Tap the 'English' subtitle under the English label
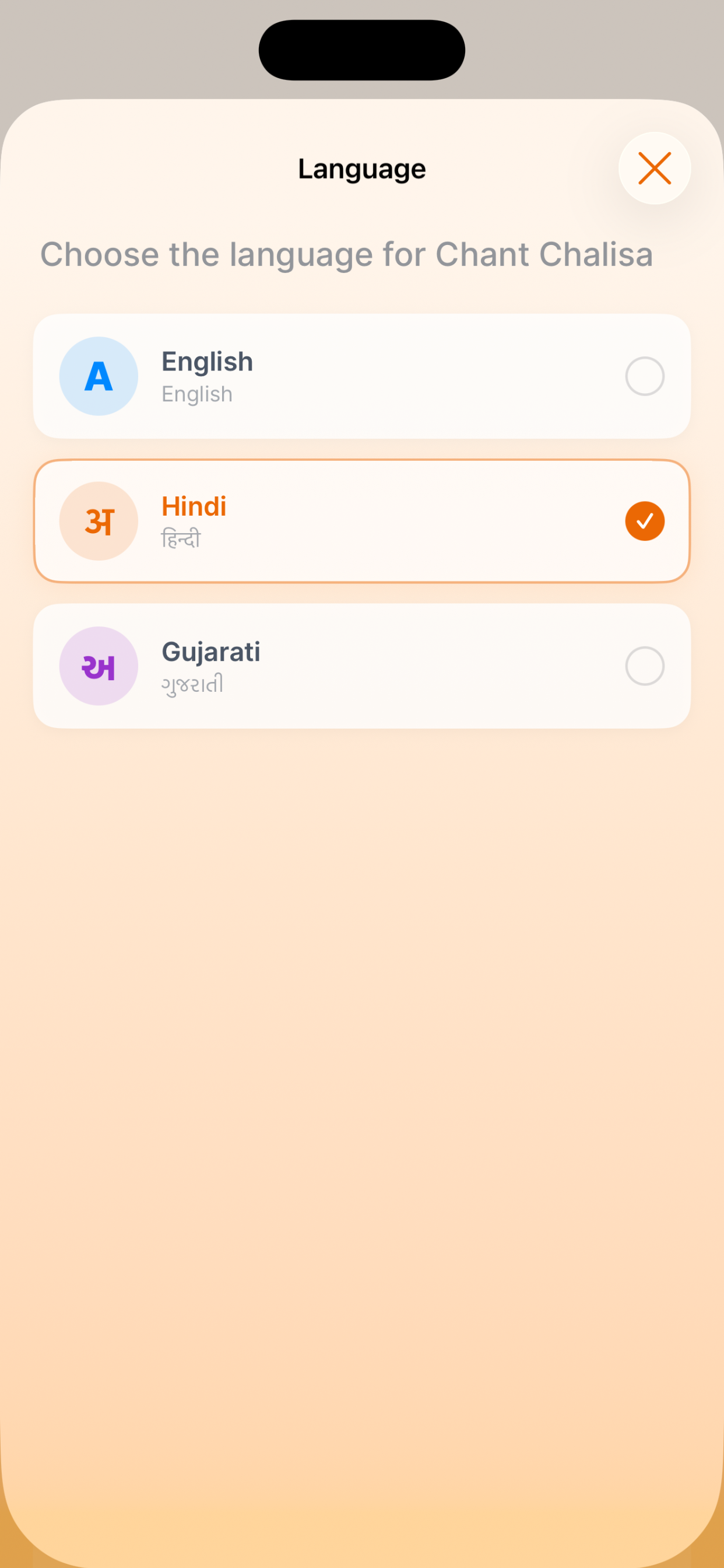This screenshot has width=724, height=1568. (x=197, y=393)
